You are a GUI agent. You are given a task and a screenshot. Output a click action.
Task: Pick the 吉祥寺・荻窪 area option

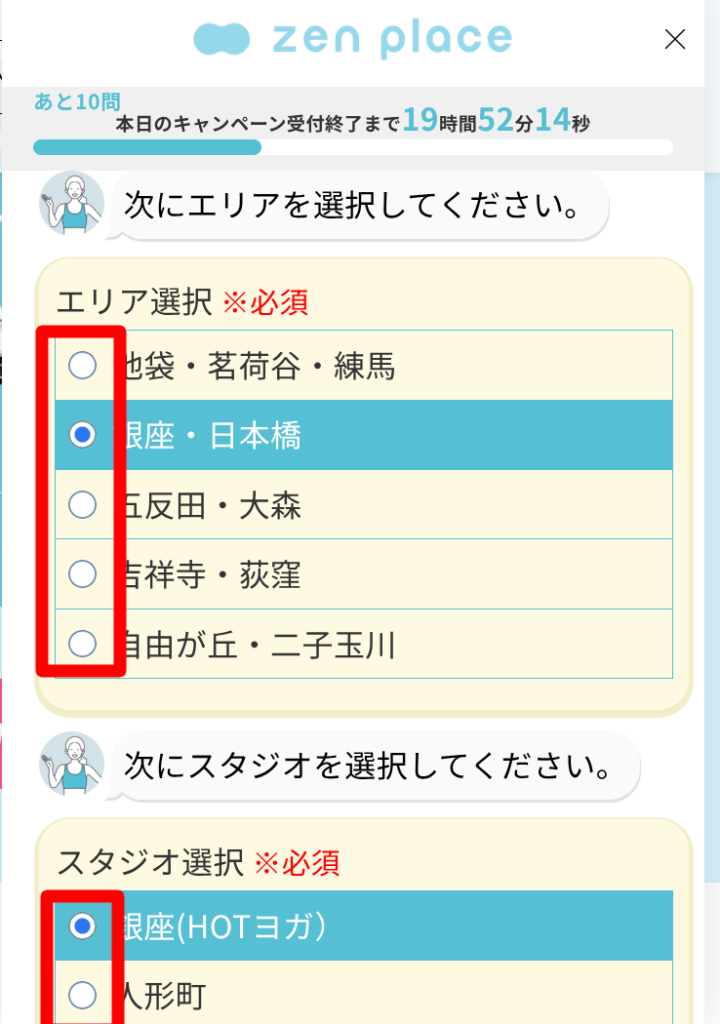(x=83, y=575)
